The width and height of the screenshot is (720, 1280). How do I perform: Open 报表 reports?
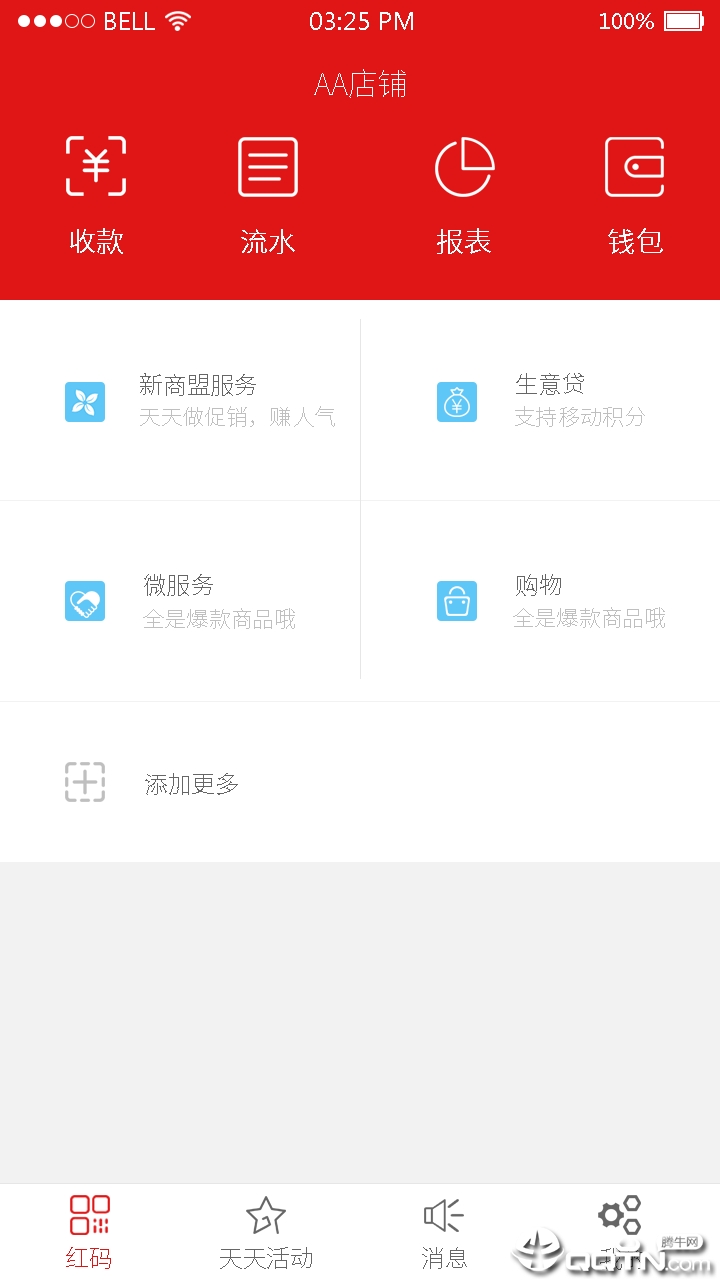click(464, 193)
